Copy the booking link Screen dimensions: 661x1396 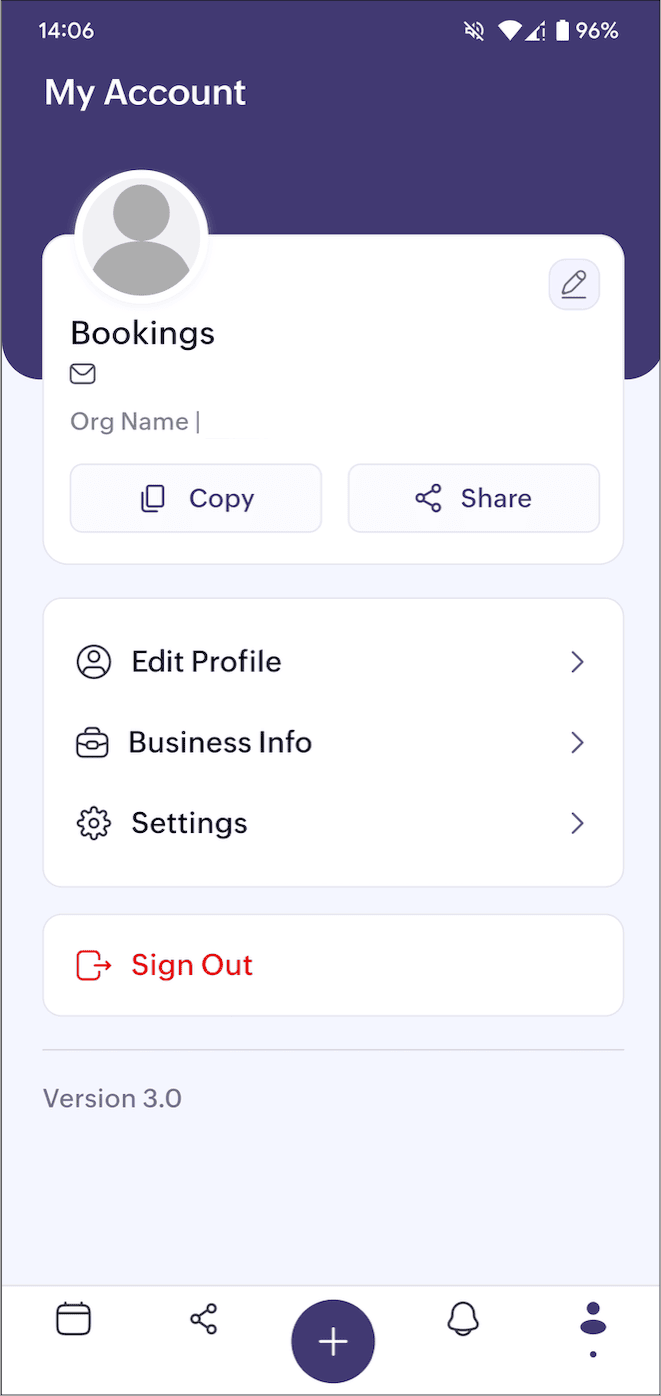pyautogui.click(x=196, y=498)
